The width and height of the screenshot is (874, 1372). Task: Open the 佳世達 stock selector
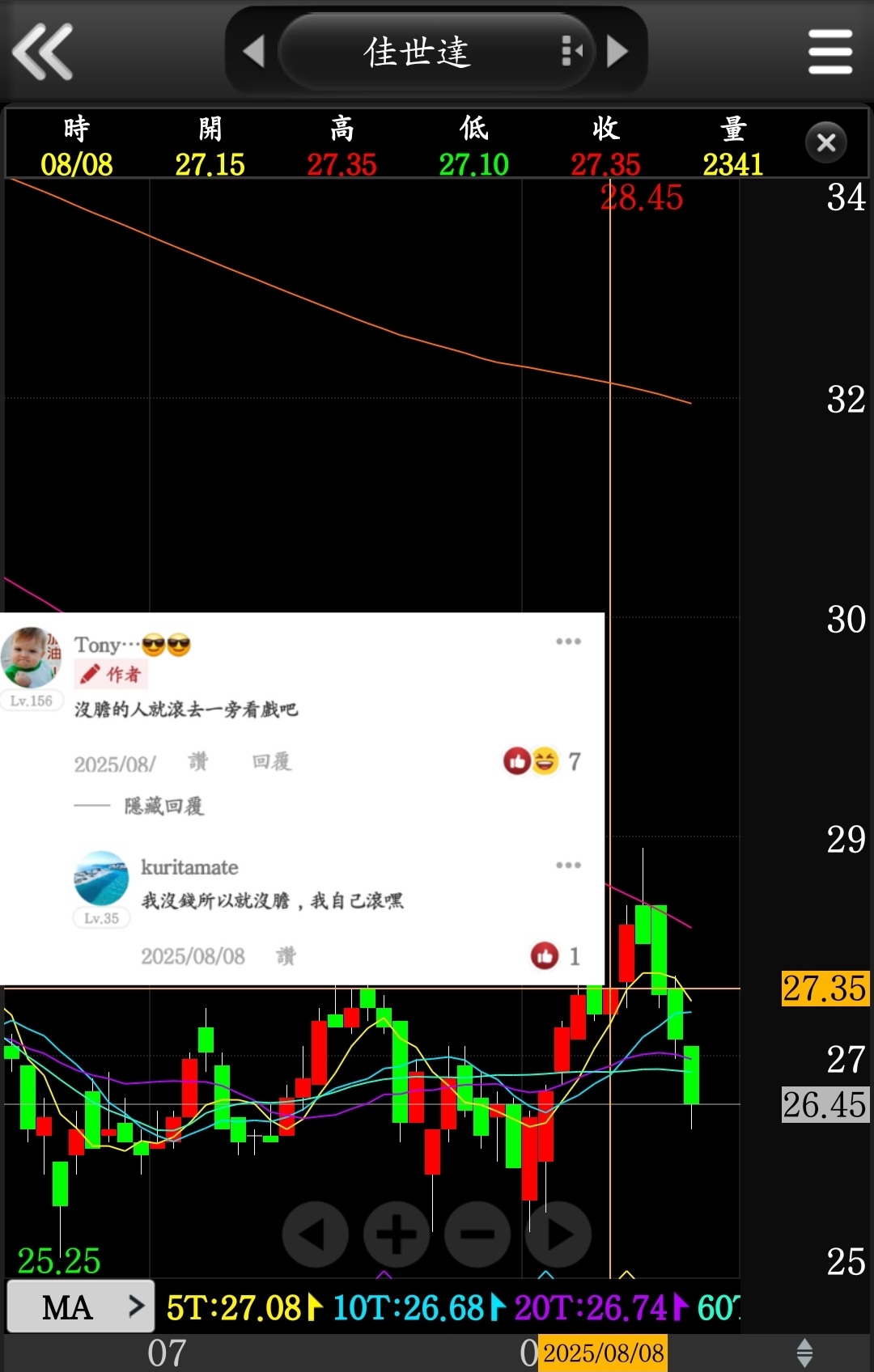pos(436,52)
